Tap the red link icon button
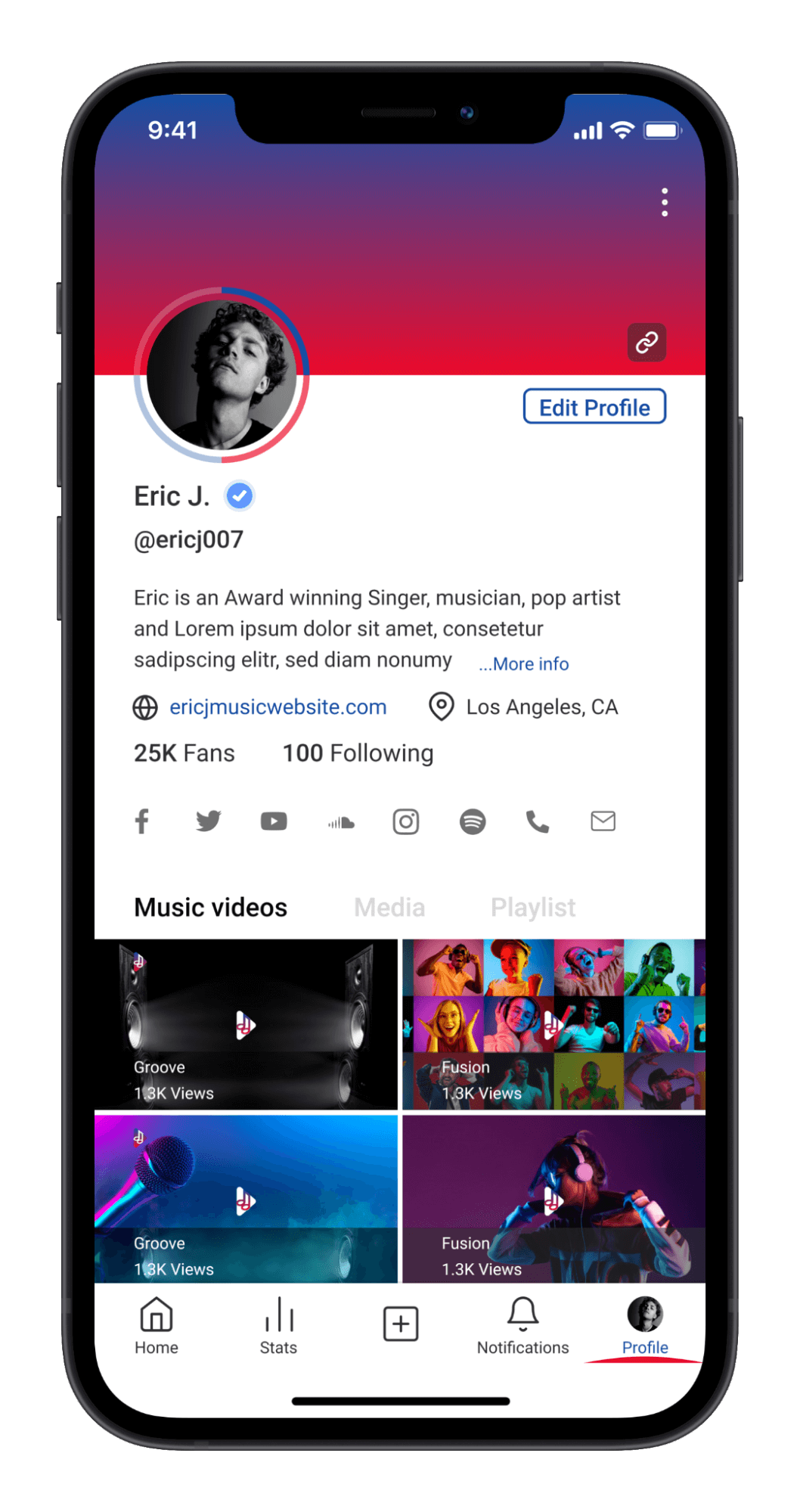Screen dimensions: 800x1512 tap(647, 343)
